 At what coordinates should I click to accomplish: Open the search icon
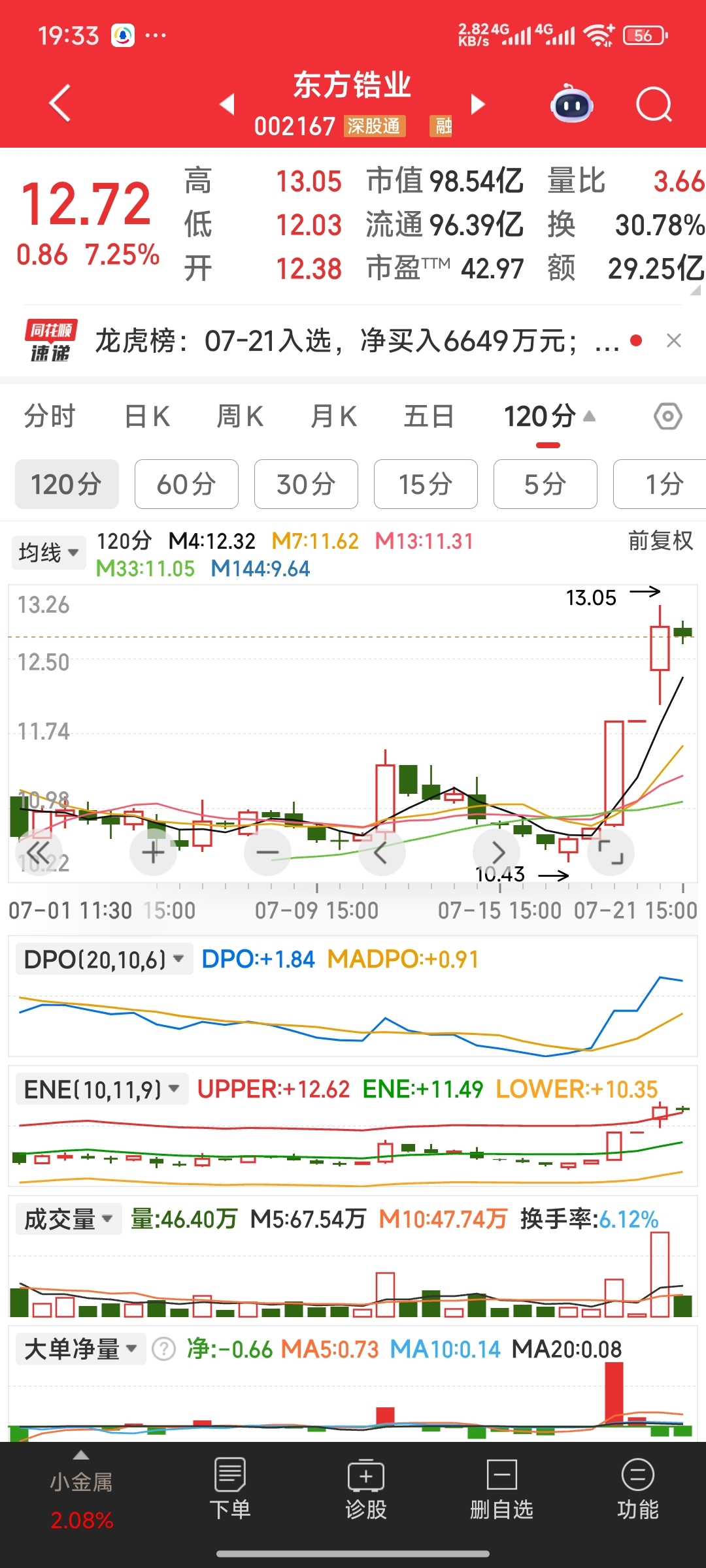click(654, 105)
